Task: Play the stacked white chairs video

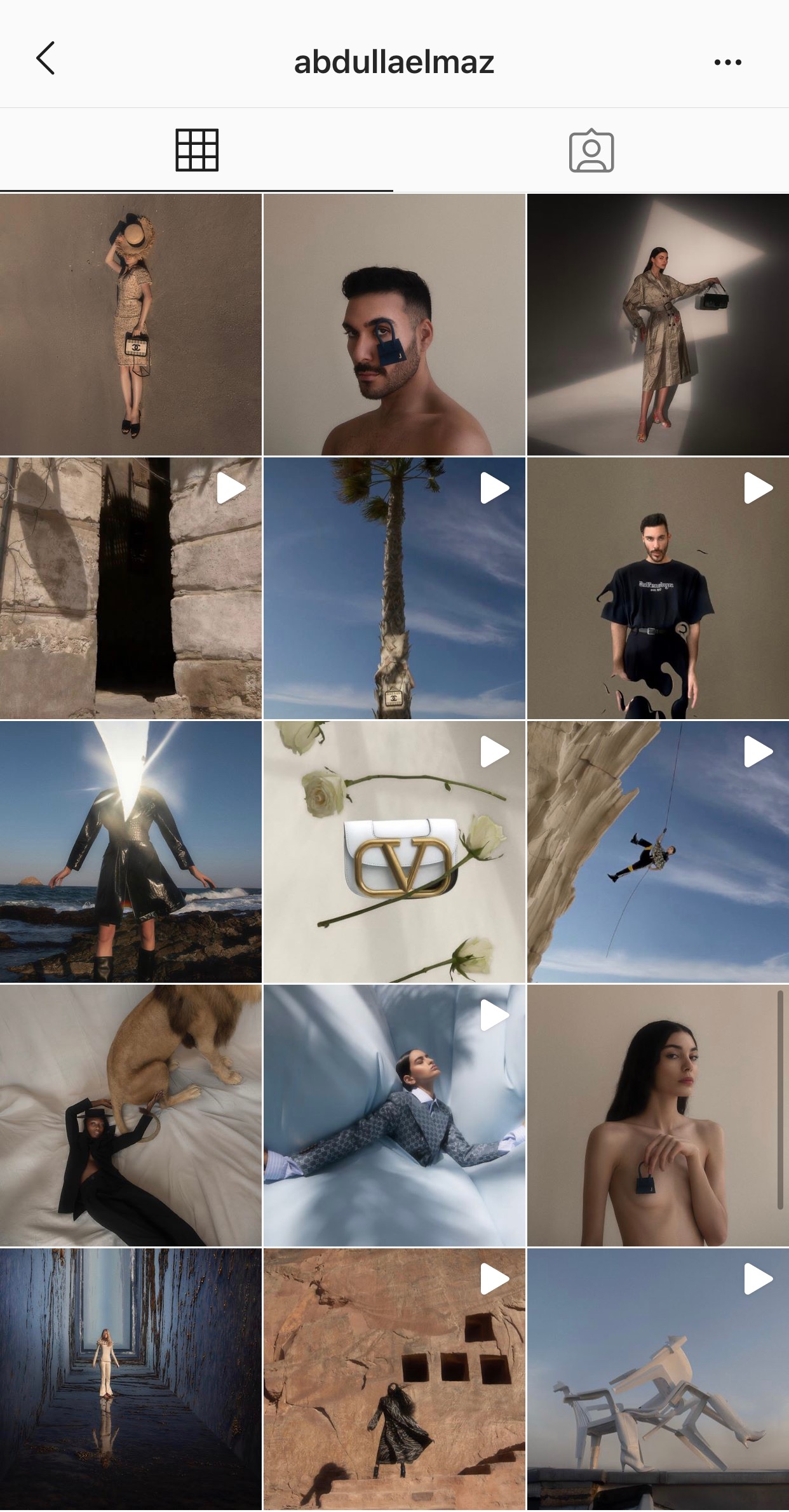Action: coord(658,1379)
